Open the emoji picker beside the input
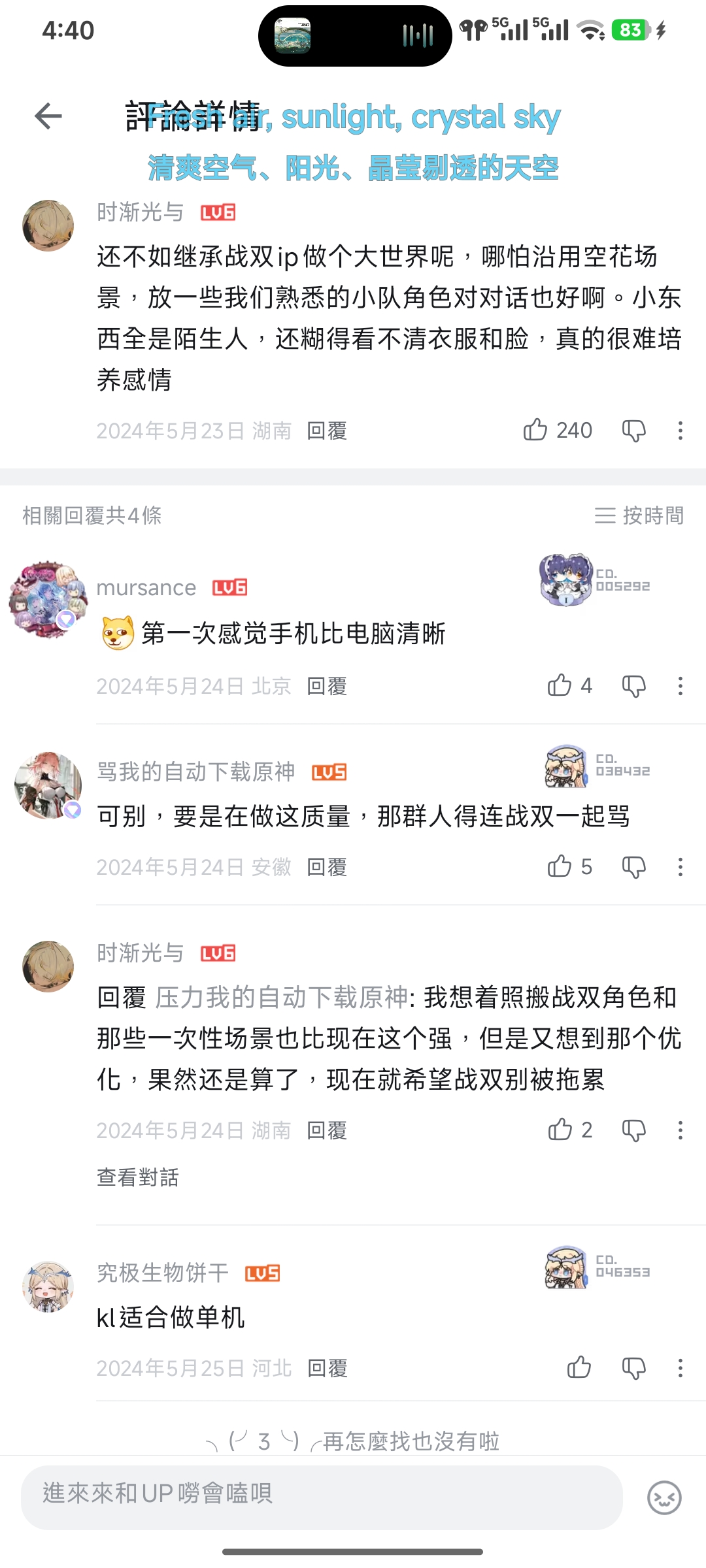706x1568 pixels. (664, 1497)
